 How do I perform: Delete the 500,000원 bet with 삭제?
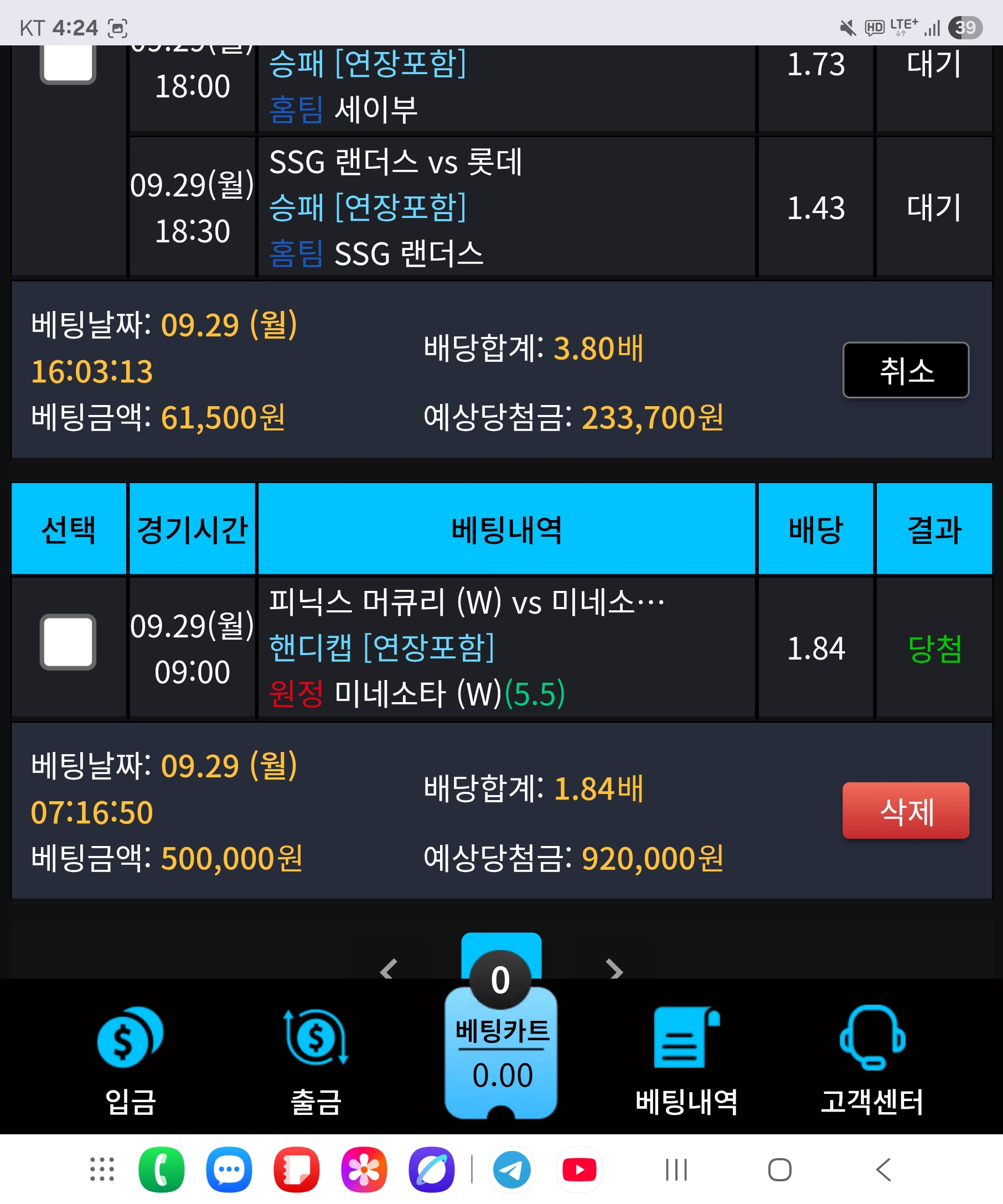click(x=905, y=810)
